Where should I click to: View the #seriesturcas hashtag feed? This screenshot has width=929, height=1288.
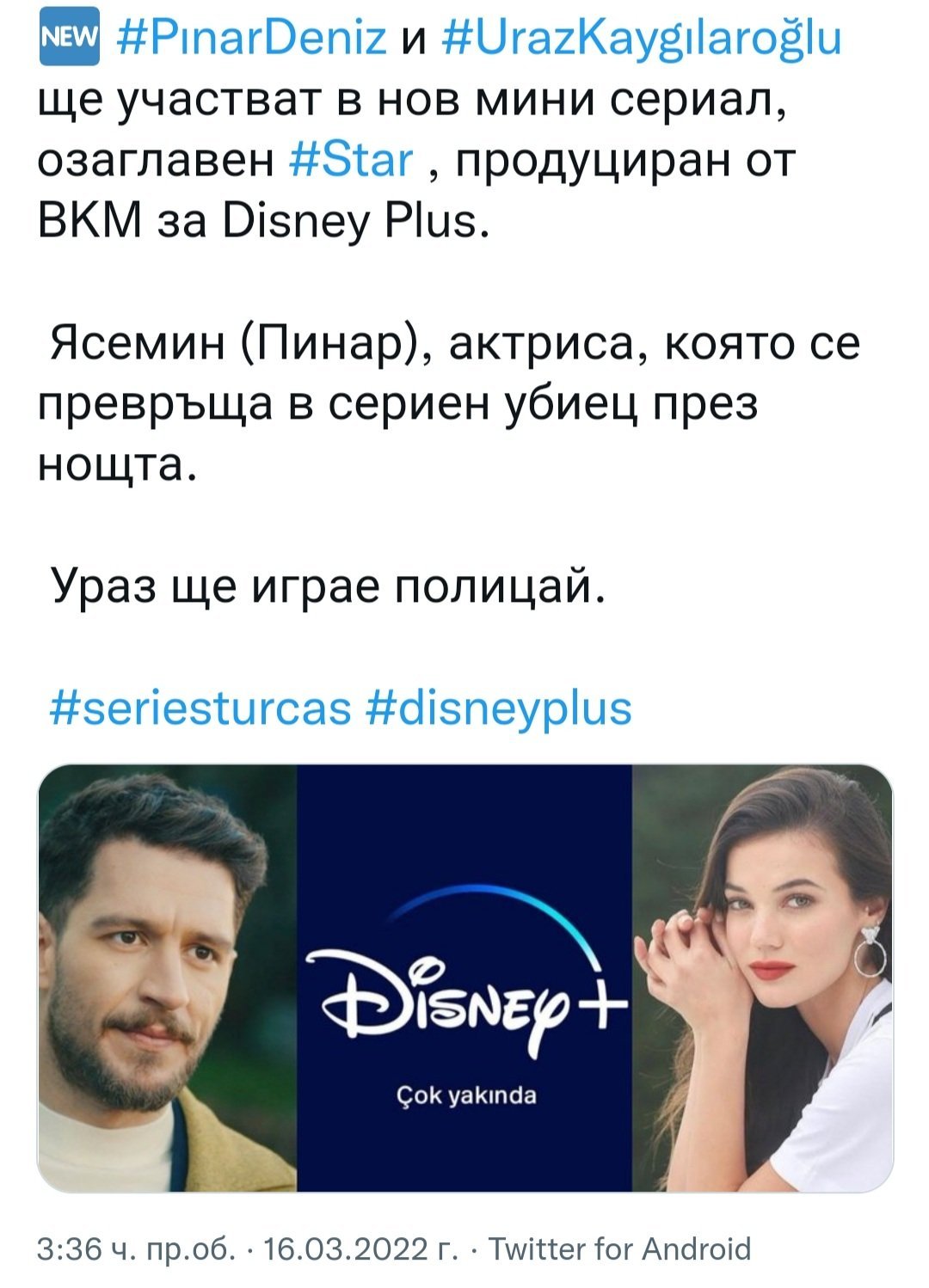[x=200, y=708]
